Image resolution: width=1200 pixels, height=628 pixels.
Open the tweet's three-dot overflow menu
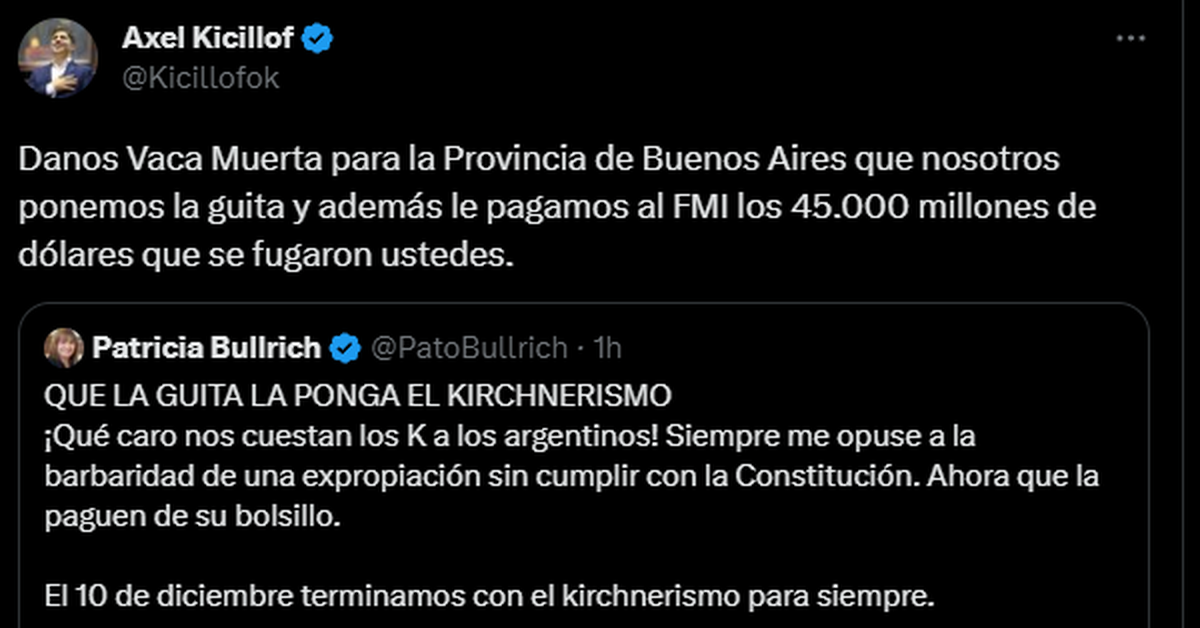[x=1129, y=39]
